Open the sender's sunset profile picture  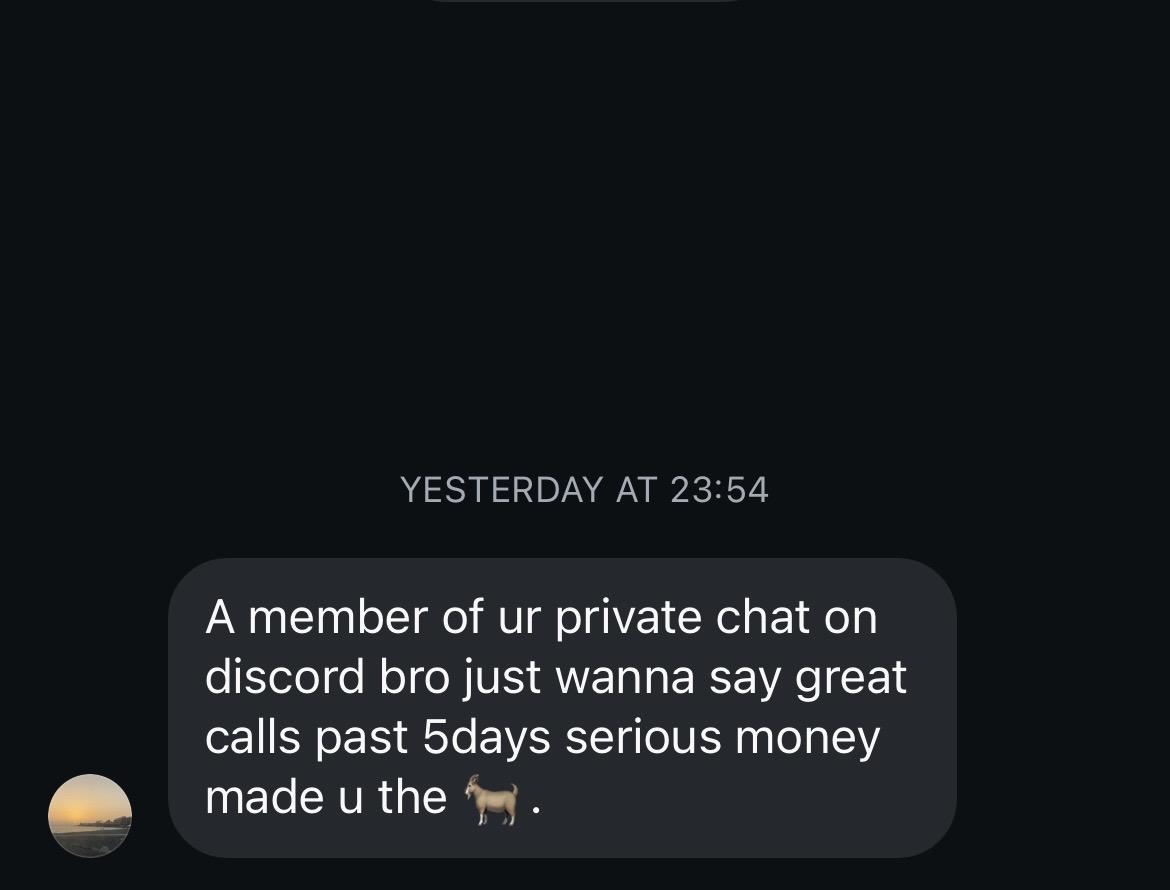pyautogui.click(x=90, y=815)
